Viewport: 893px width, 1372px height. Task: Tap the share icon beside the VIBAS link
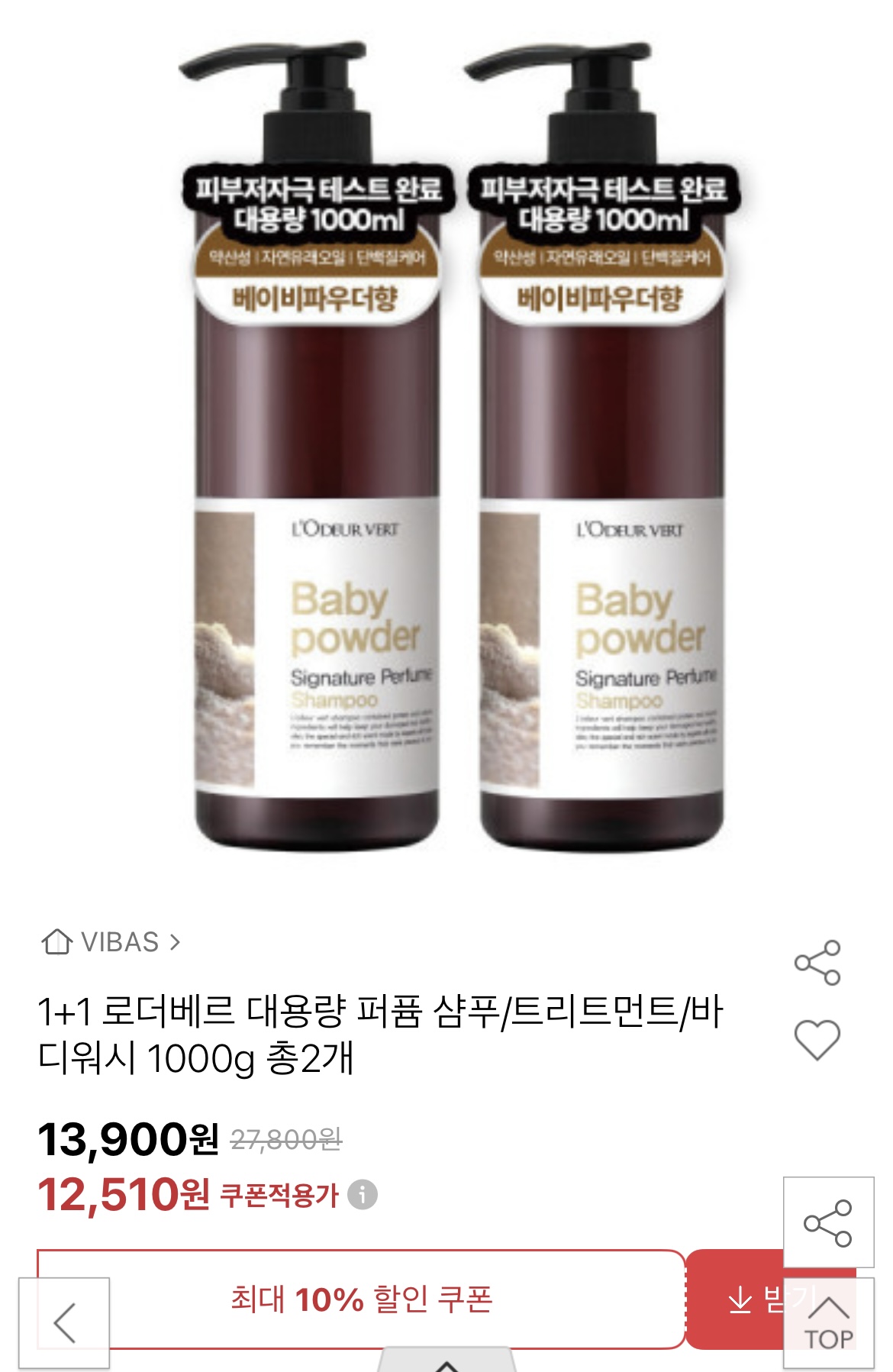817,963
